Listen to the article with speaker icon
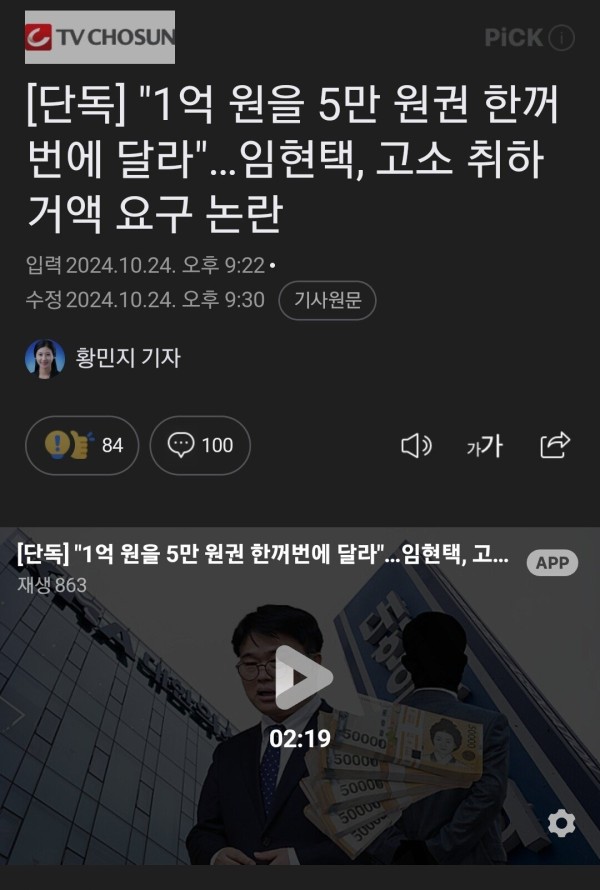 pos(415,446)
